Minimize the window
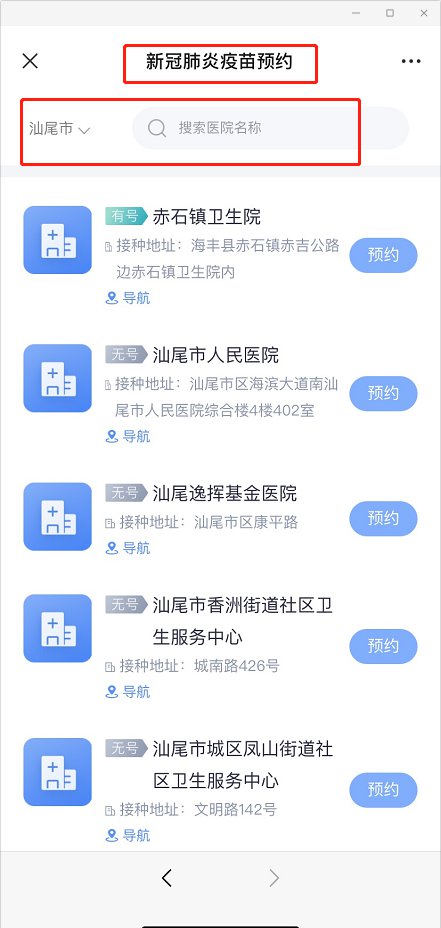This screenshot has width=441, height=928. [355, 13]
